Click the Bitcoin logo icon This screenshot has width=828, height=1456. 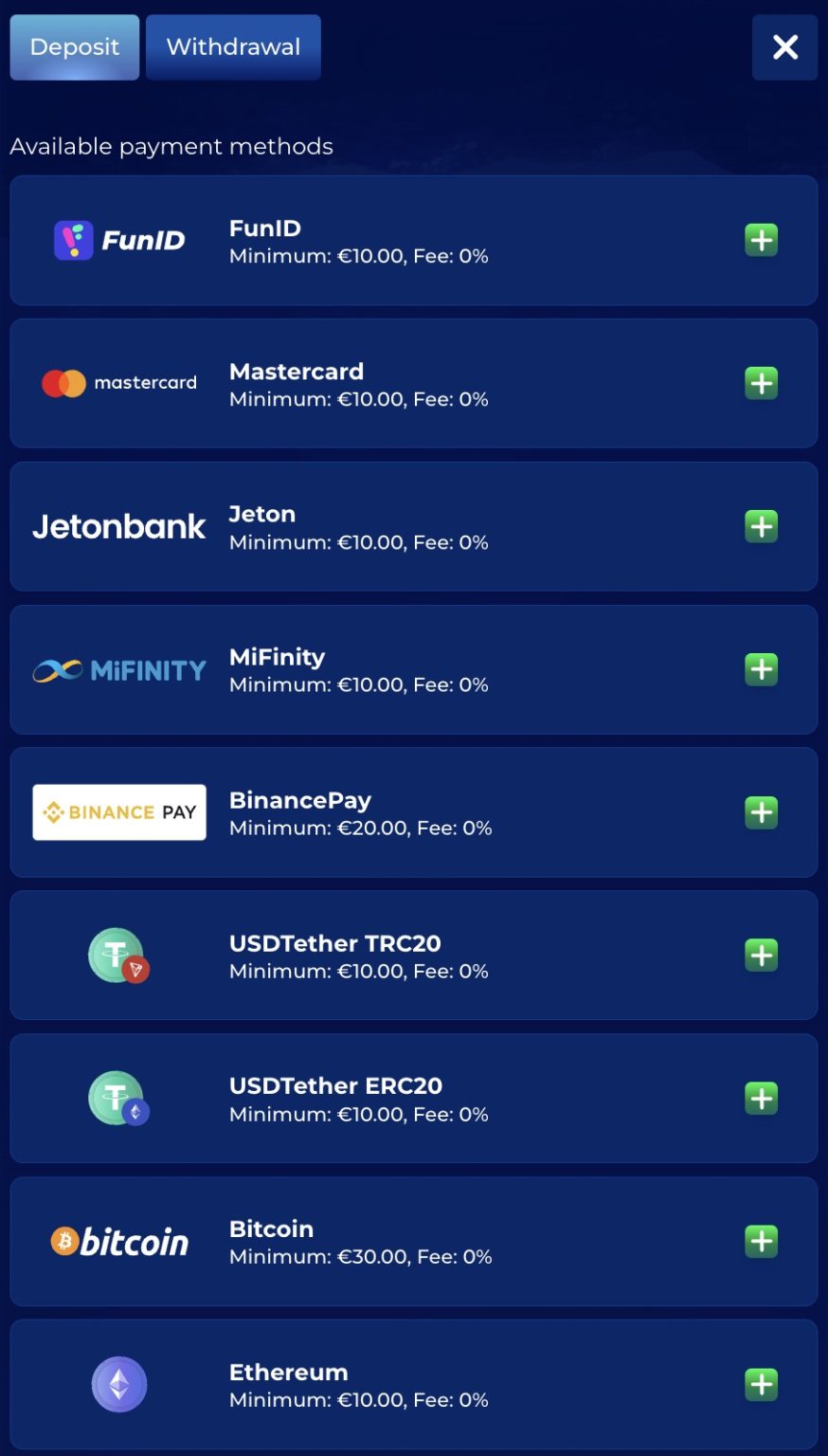(x=118, y=1241)
